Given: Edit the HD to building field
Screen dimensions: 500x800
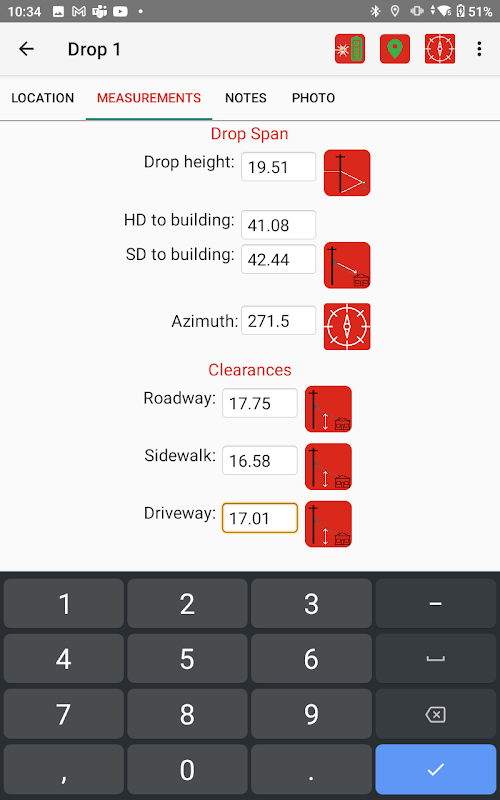Looking at the screenshot, I should click(x=279, y=224).
